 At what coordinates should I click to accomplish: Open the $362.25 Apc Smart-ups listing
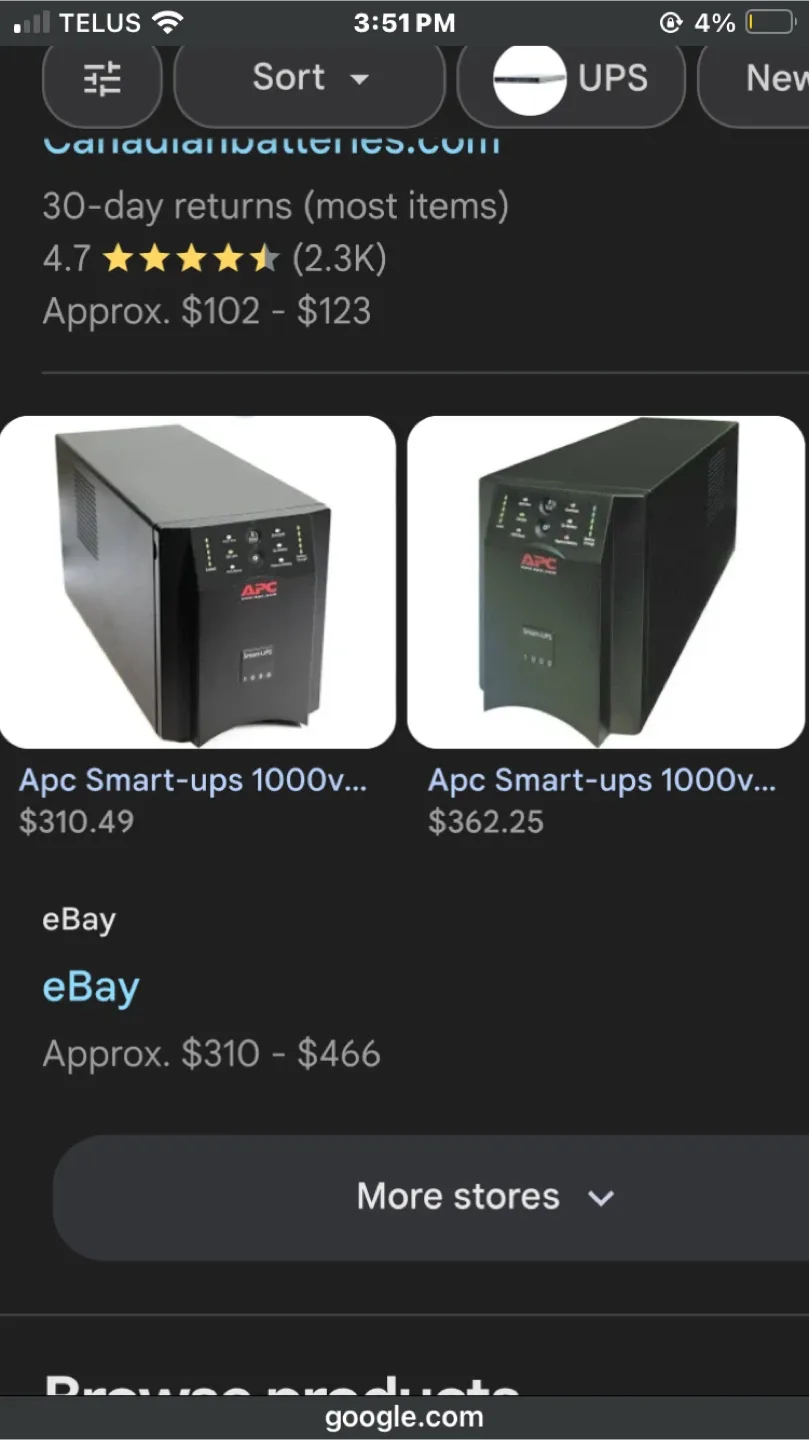click(600, 780)
